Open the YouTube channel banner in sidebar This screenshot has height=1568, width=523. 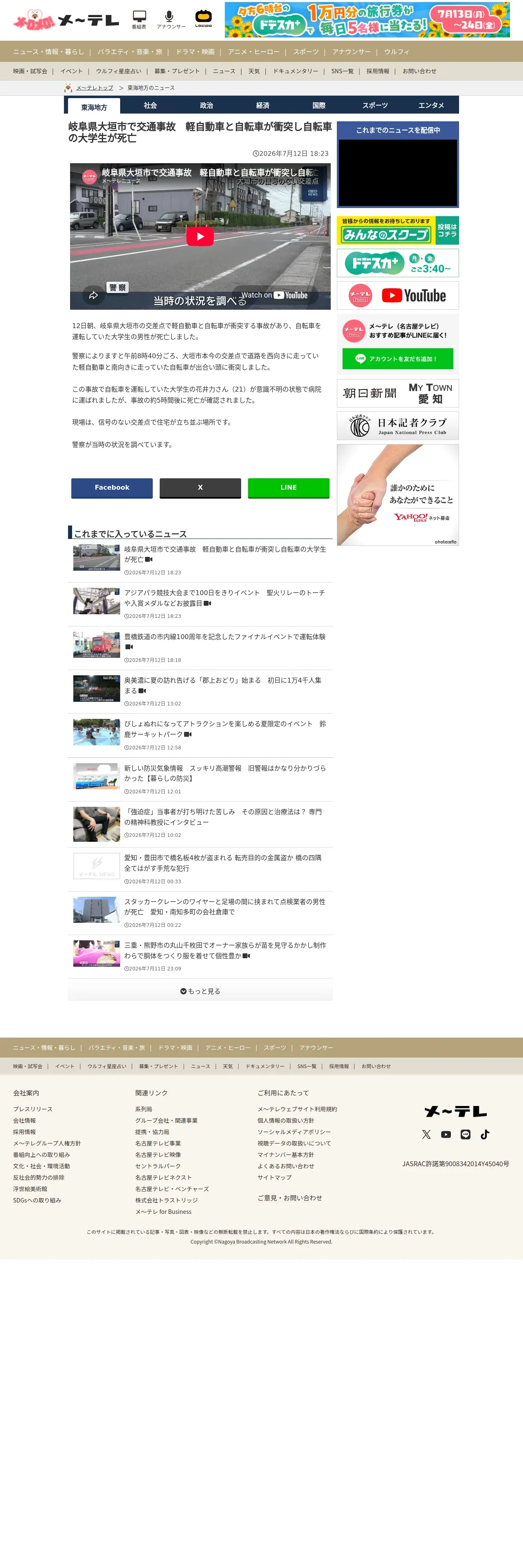click(x=398, y=295)
